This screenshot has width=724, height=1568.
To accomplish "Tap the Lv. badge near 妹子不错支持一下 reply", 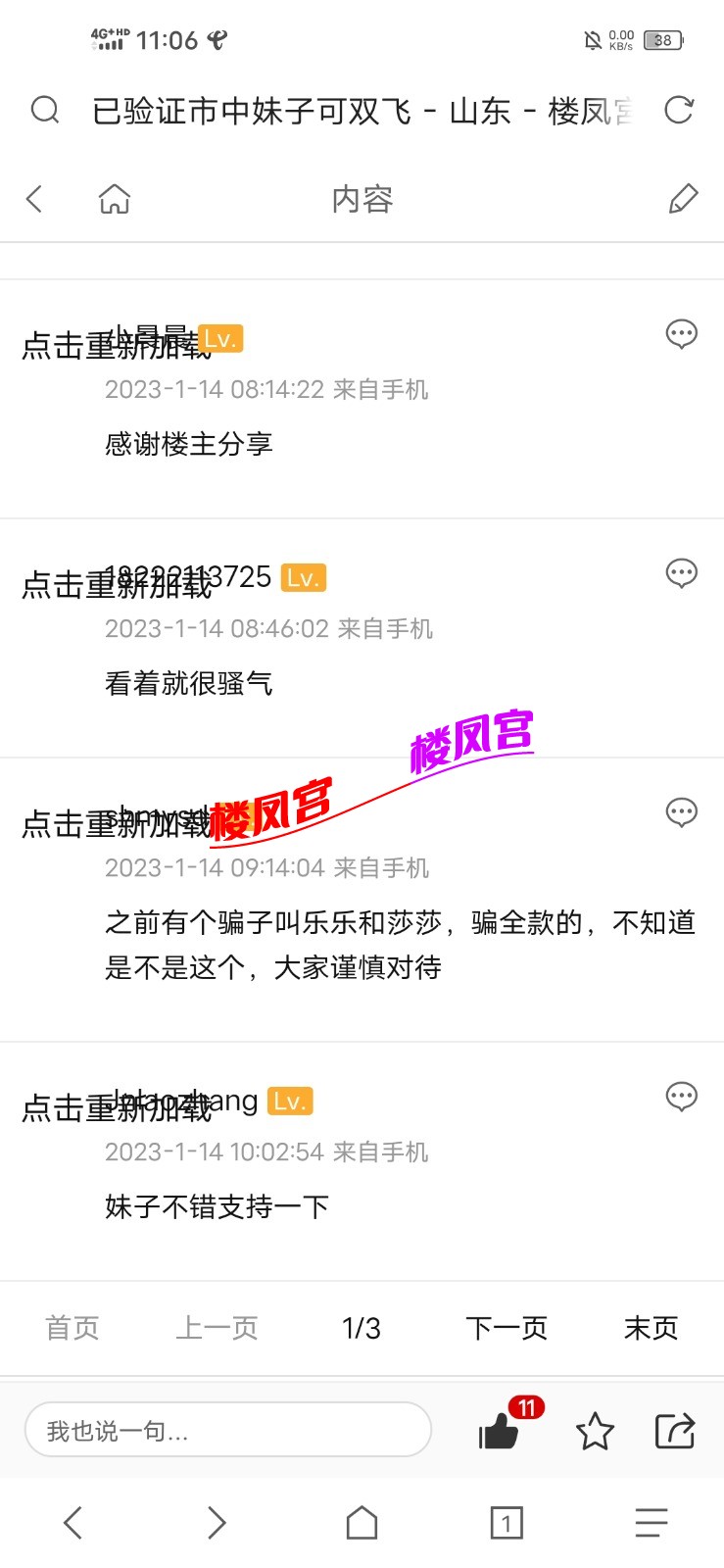I will point(290,1102).
